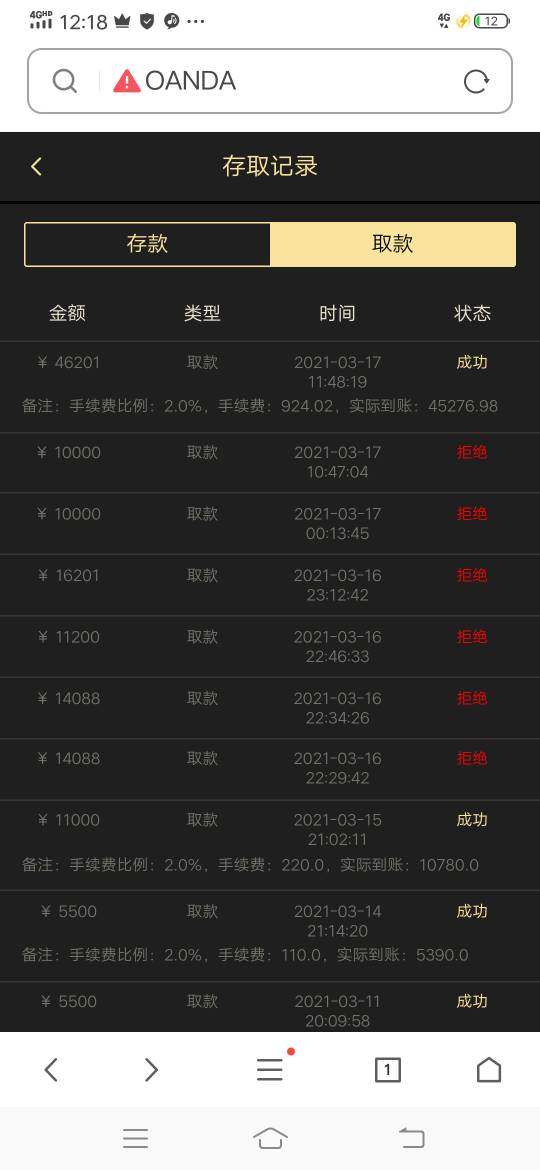Viewport: 540px width, 1170px height.
Task: Select the 取款 tab
Action: (x=392, y=244)
